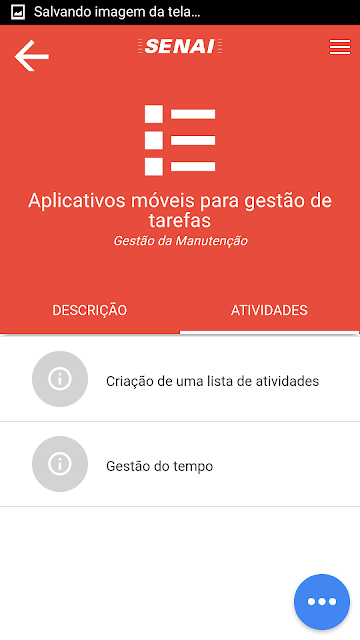Open the Gestão do tempo activity

[180, 464]
